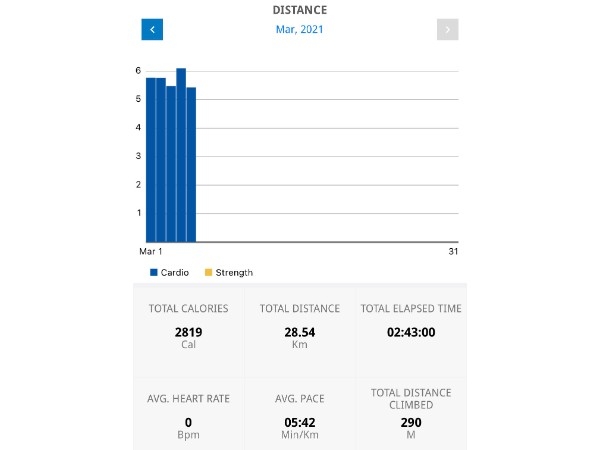Image resolution: width=600 pixels, height=450 pixels.
Task: Go to the previous month
Action: 152,30
